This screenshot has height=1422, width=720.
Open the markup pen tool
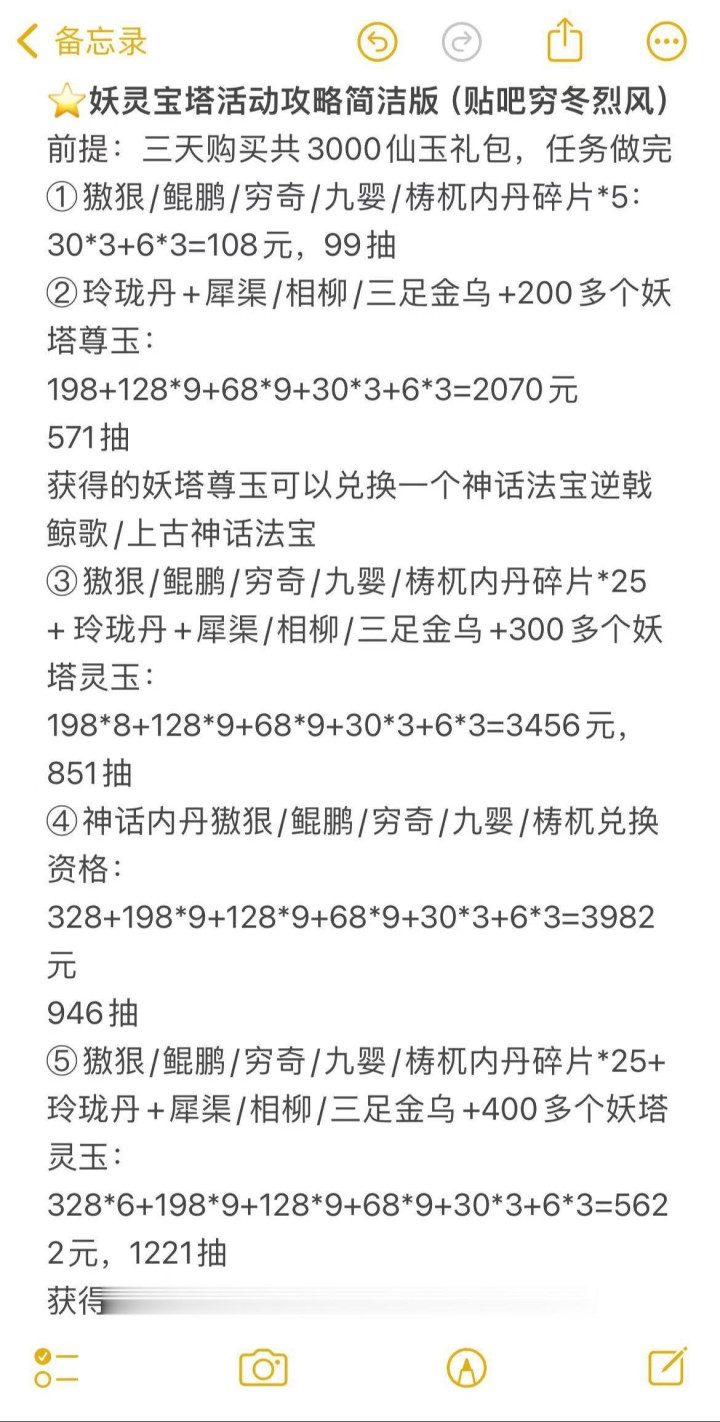(x=467, y=1367)
